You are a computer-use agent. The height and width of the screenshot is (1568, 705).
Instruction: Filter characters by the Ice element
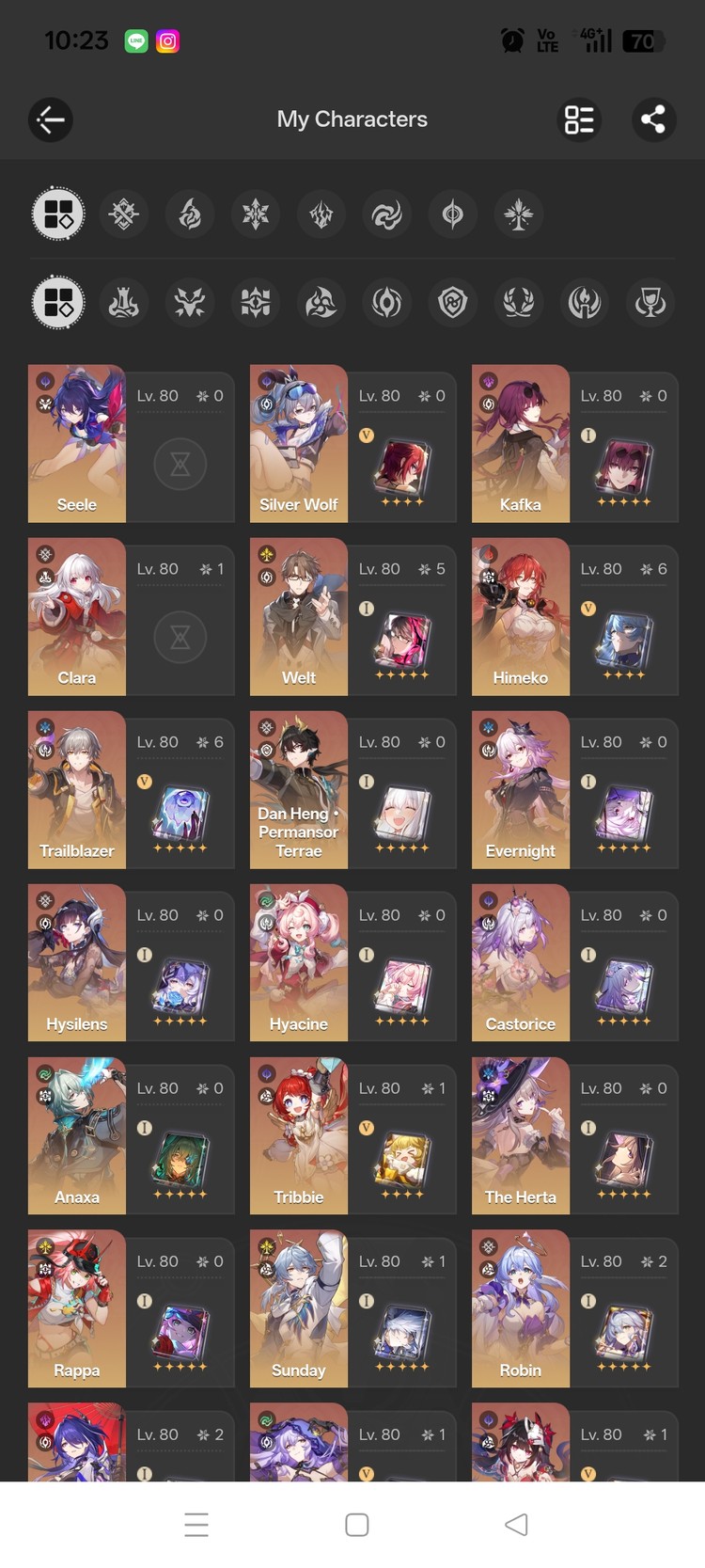[x=256, y=214]
